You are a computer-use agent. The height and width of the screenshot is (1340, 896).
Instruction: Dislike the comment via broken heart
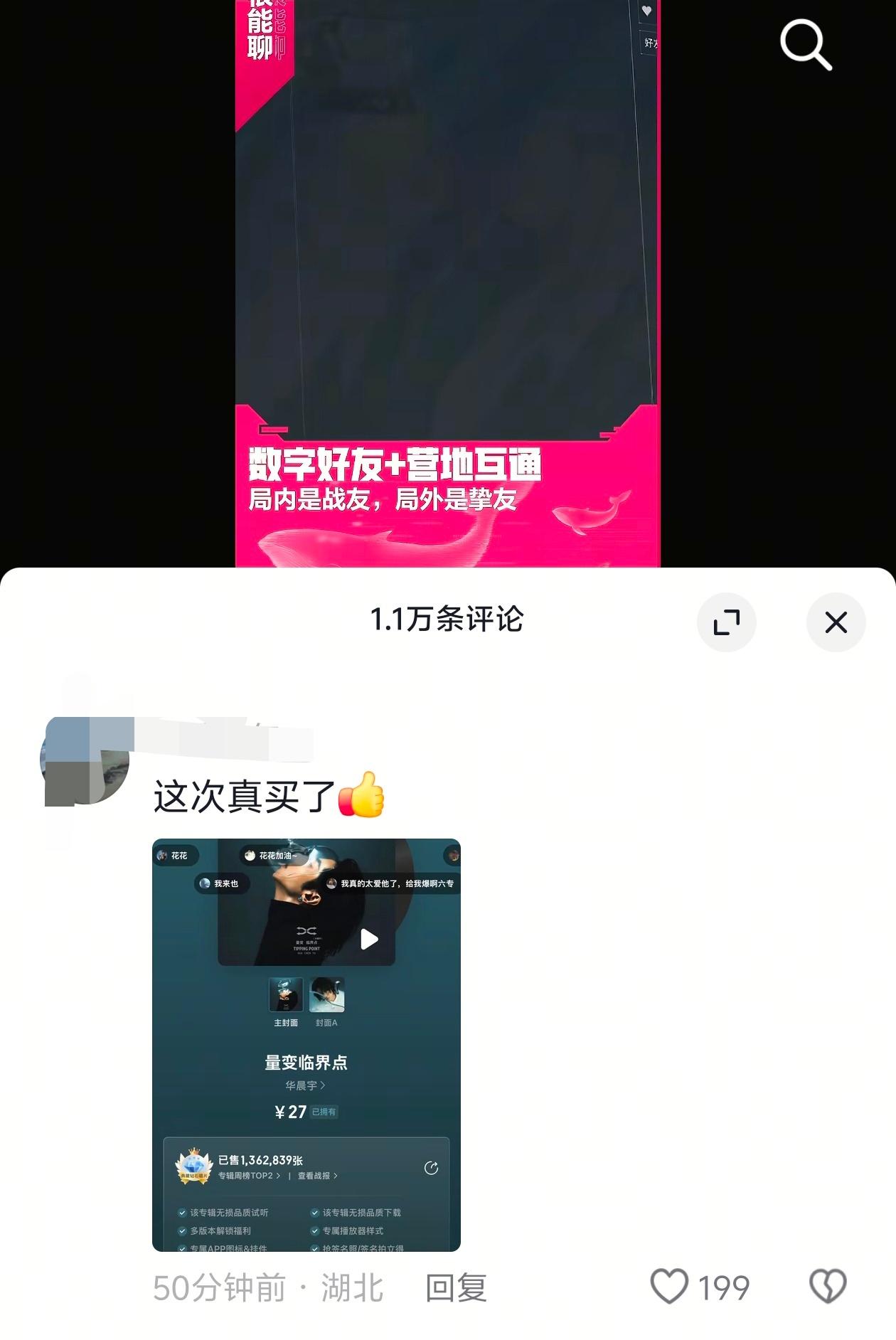pyautogui.click(x=828, y=1287)
